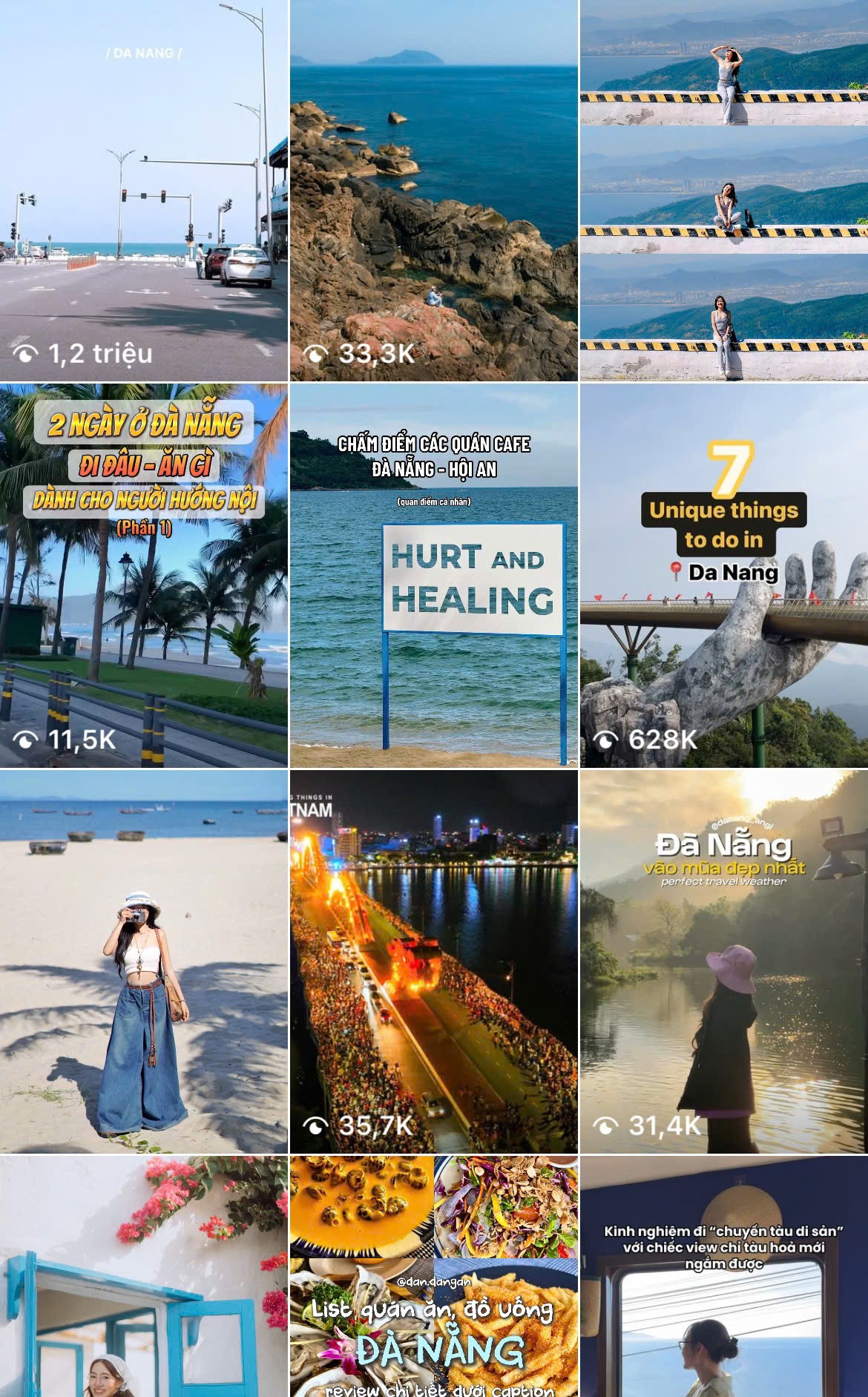Screen dimensions: 868x1397
Task: Open the Da Nang street video with 1,2 triệu views
Action: point(143,191)
